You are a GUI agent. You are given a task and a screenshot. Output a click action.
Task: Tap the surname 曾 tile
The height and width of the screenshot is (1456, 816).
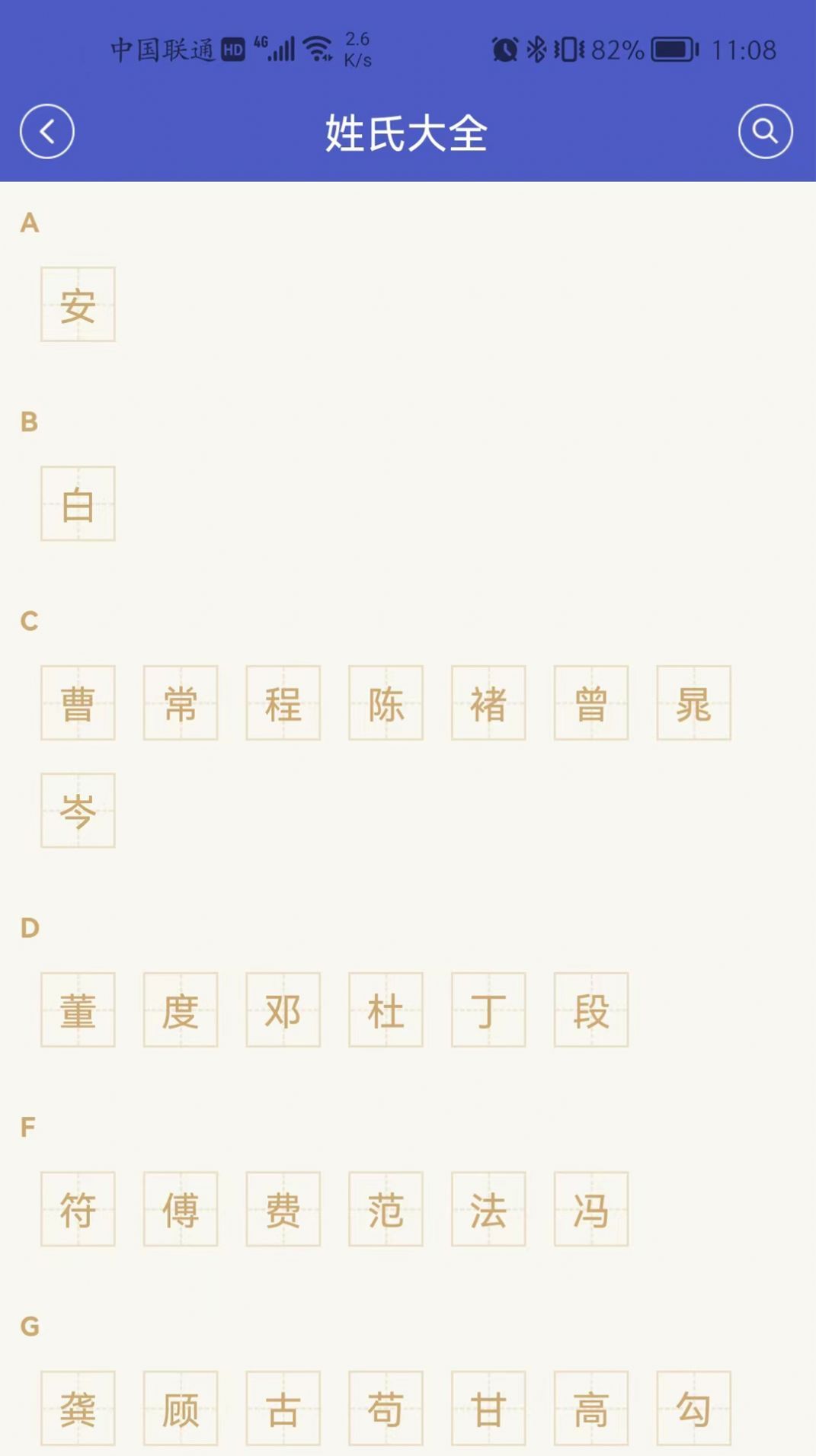click(x=590, y=702)
